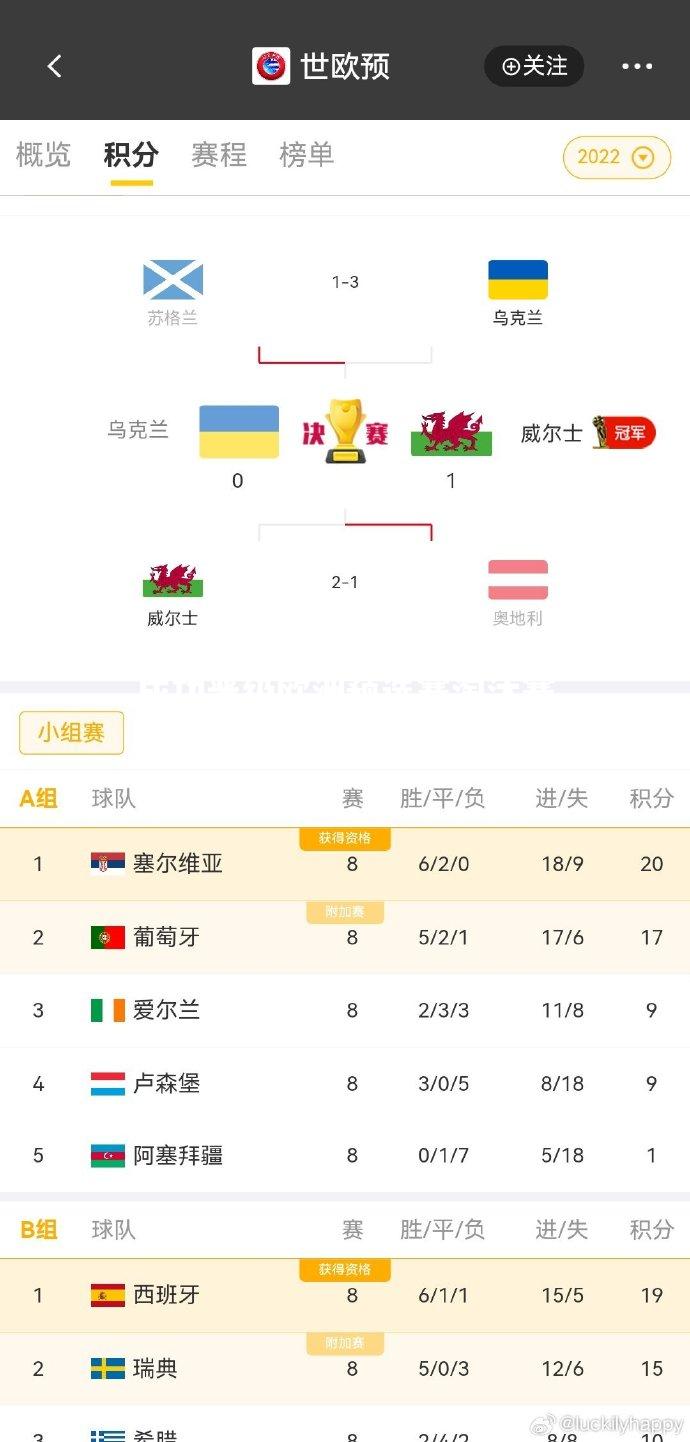View the 瑞典 team row
690x1442 pixels.
(x=345, y=1368)
